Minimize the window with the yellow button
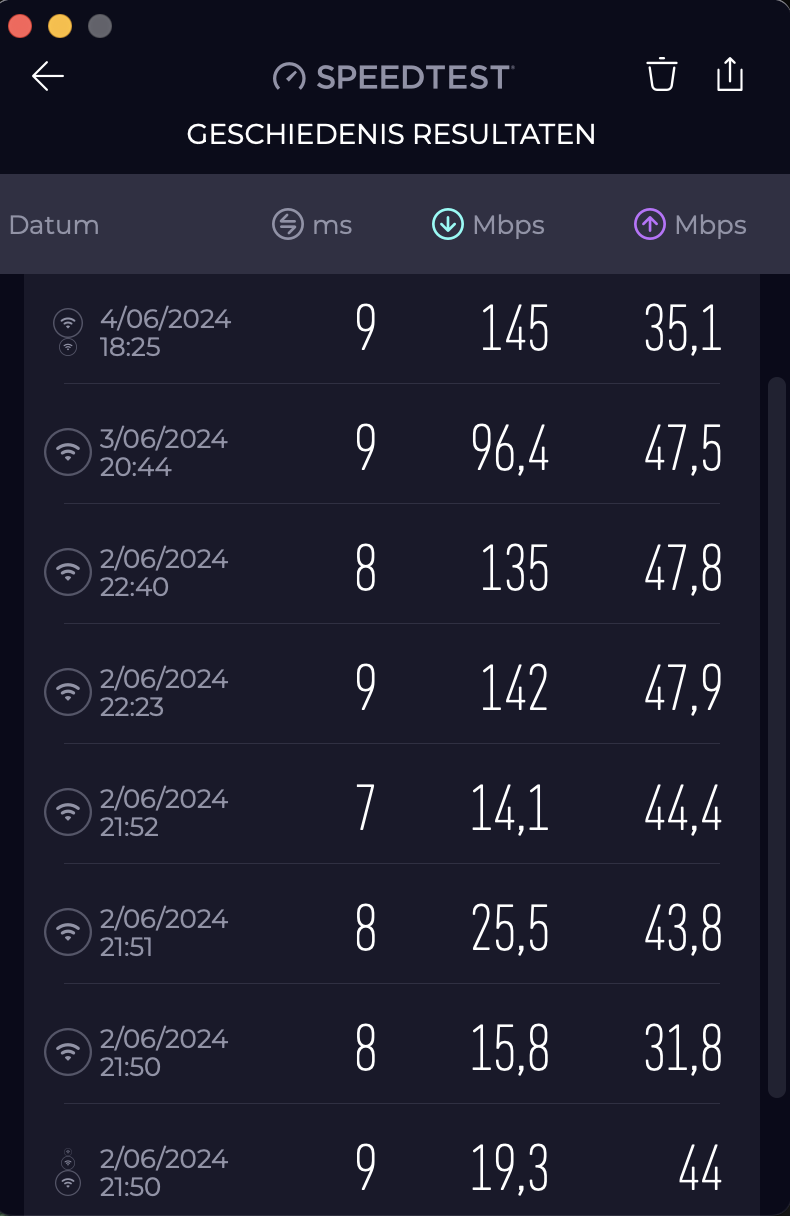This screenshot has width=790, height=1216. pyautogui.click(x=60, y=26)
